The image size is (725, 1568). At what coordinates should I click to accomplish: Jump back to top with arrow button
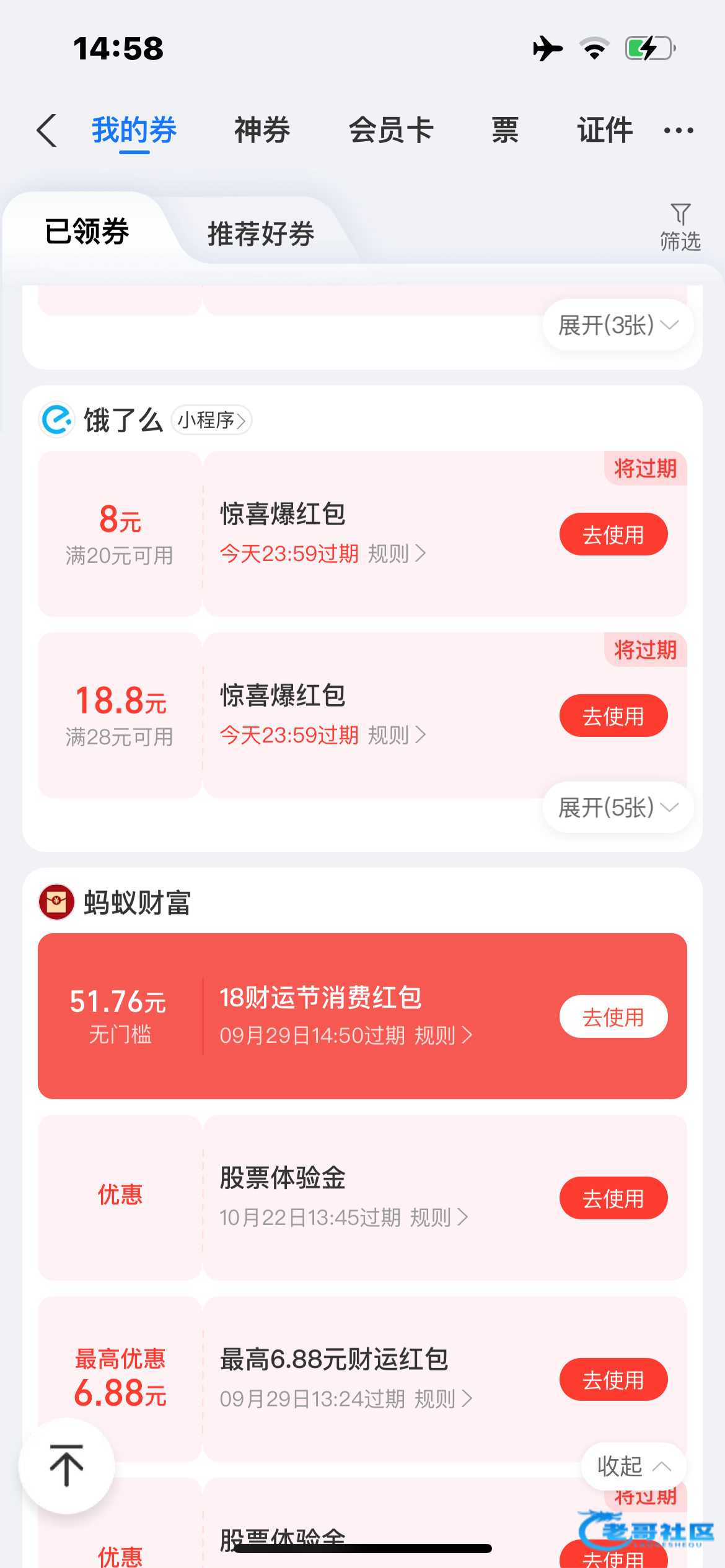[x=66, y=1465]
